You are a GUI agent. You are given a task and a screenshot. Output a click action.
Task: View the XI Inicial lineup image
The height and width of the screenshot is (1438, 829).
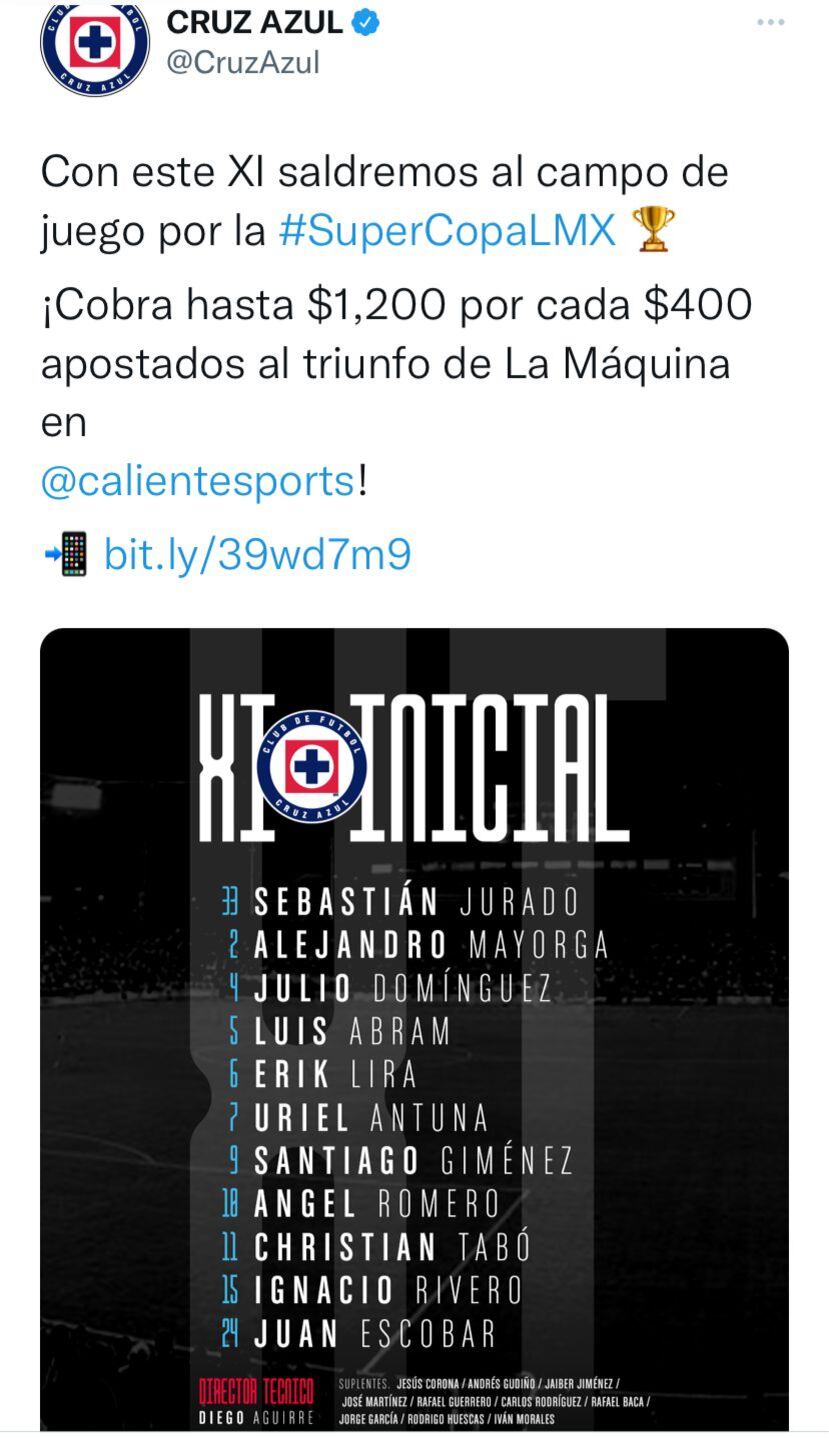[x=414, y=1028]
